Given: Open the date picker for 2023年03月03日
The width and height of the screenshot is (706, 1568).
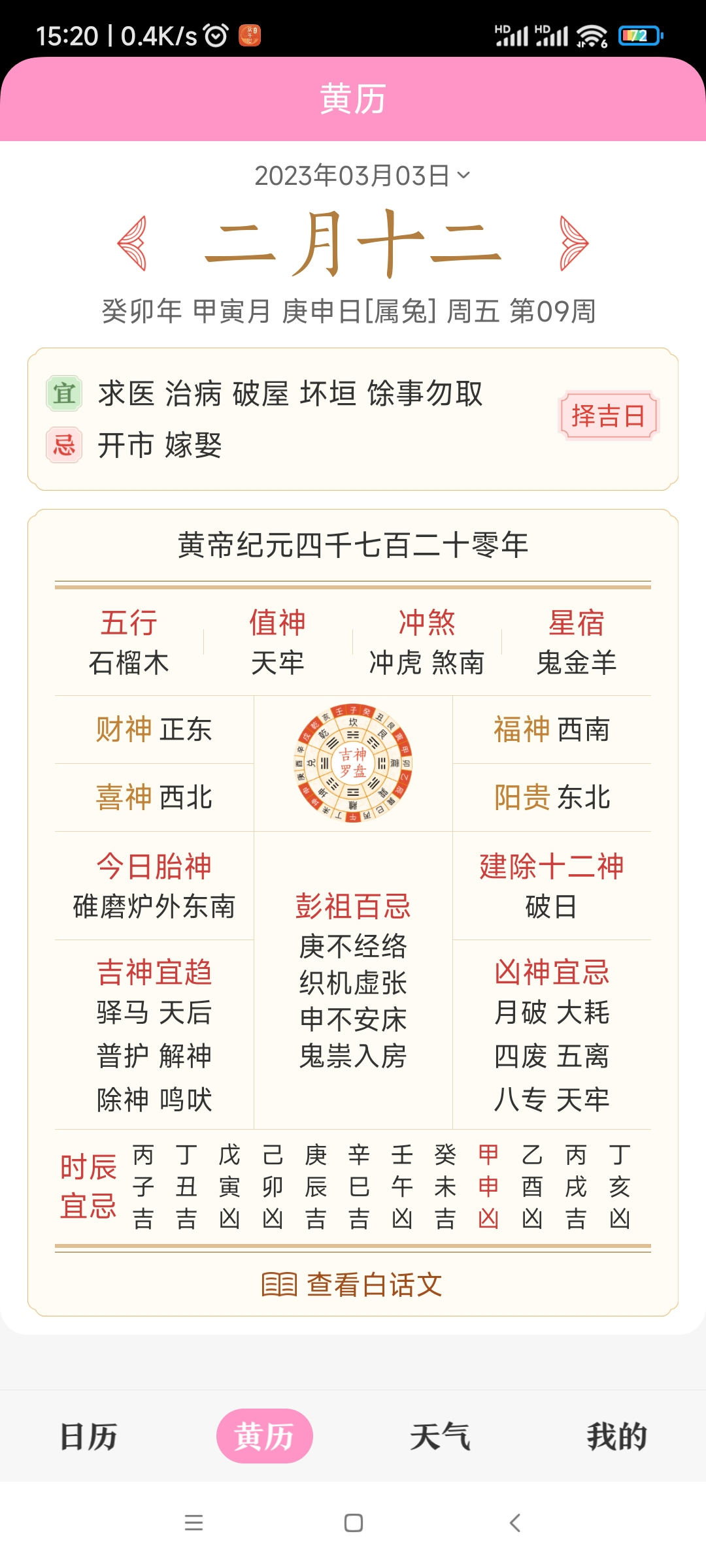Looking at the screenshot, I should pos(361,176).
